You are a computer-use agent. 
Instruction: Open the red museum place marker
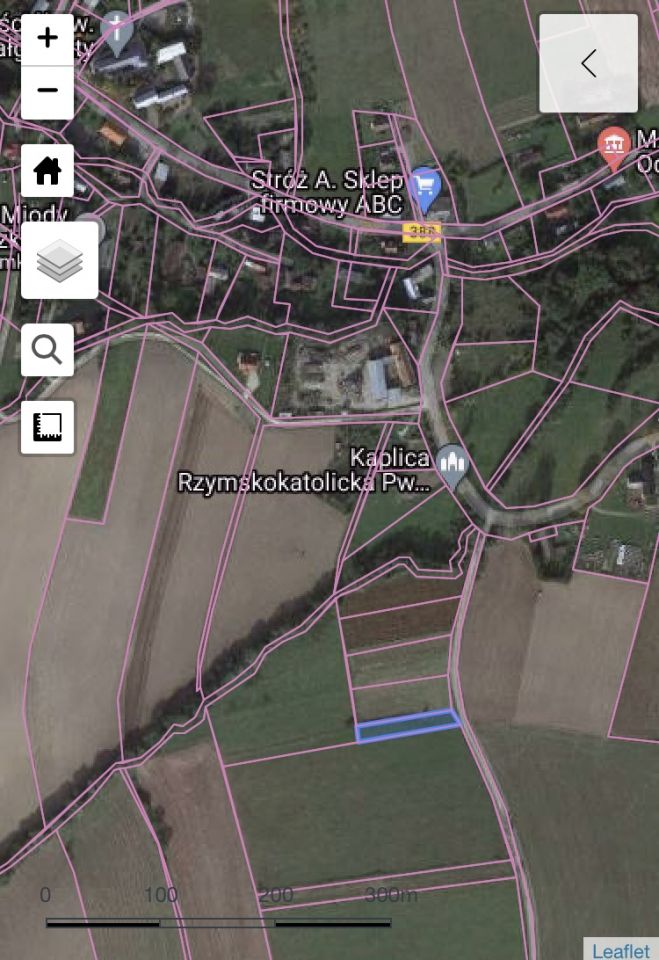tap(612, 146)
